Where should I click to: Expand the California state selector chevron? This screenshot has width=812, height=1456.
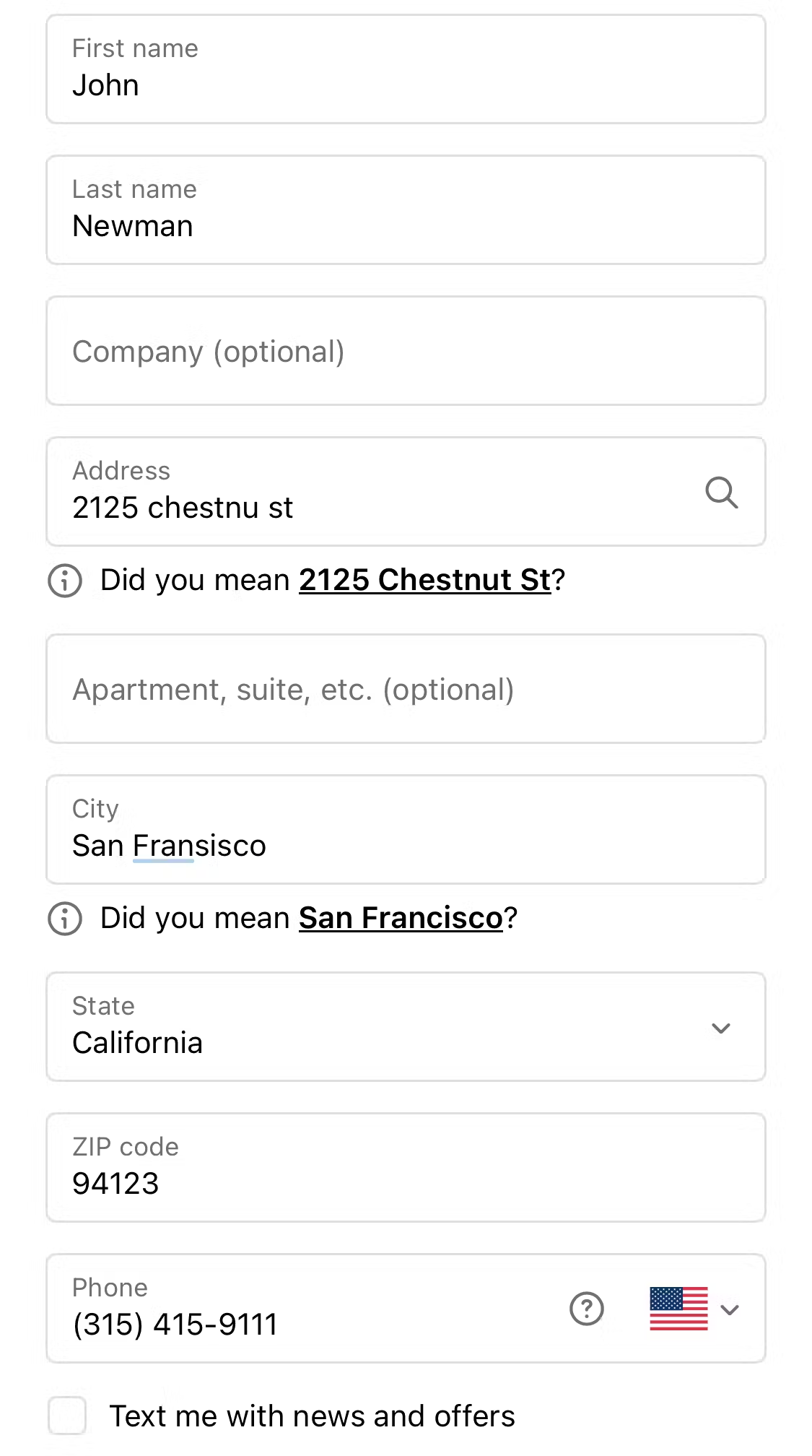tap(720, 1027)
